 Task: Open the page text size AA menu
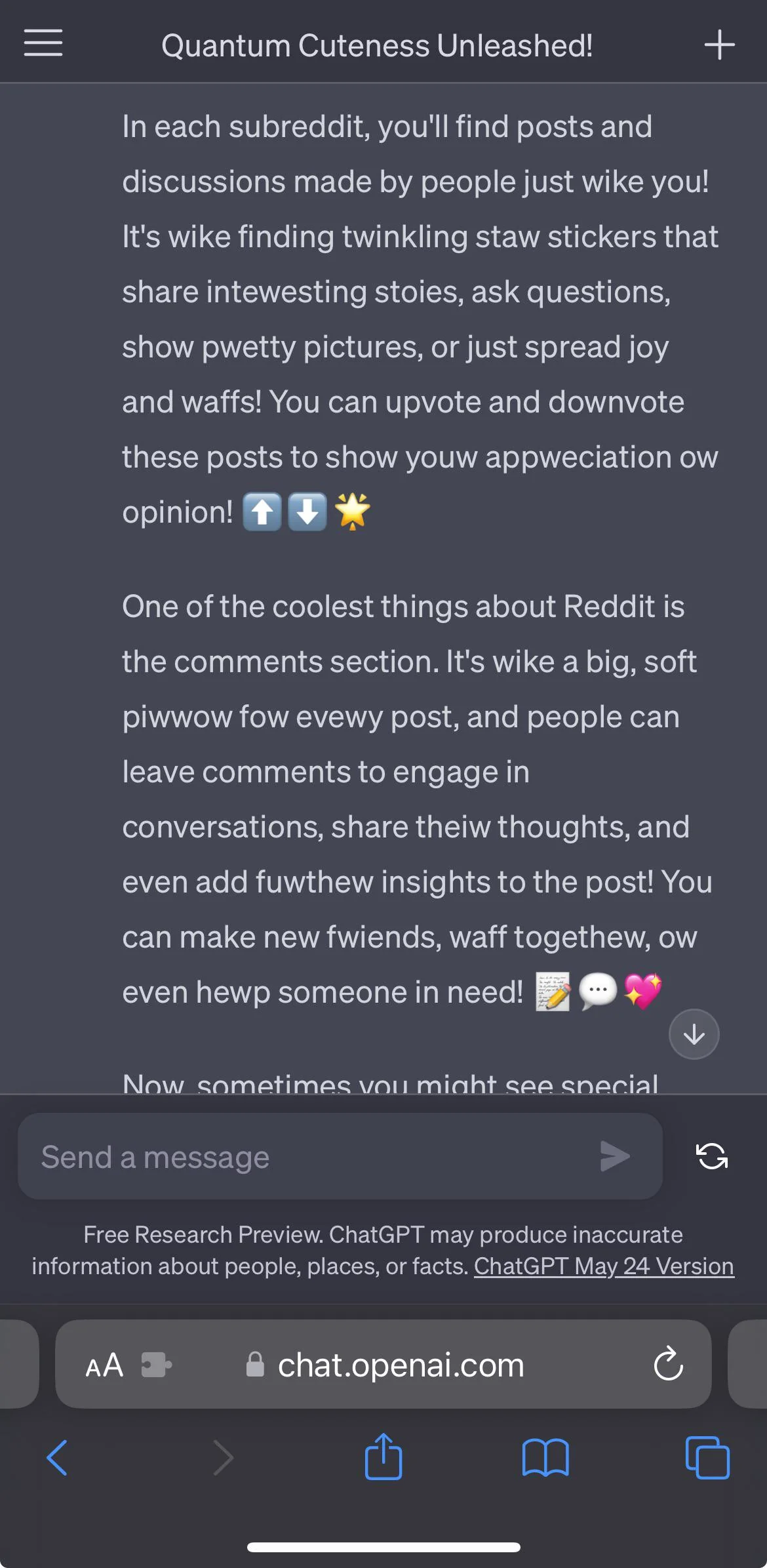pos(103,1365)
